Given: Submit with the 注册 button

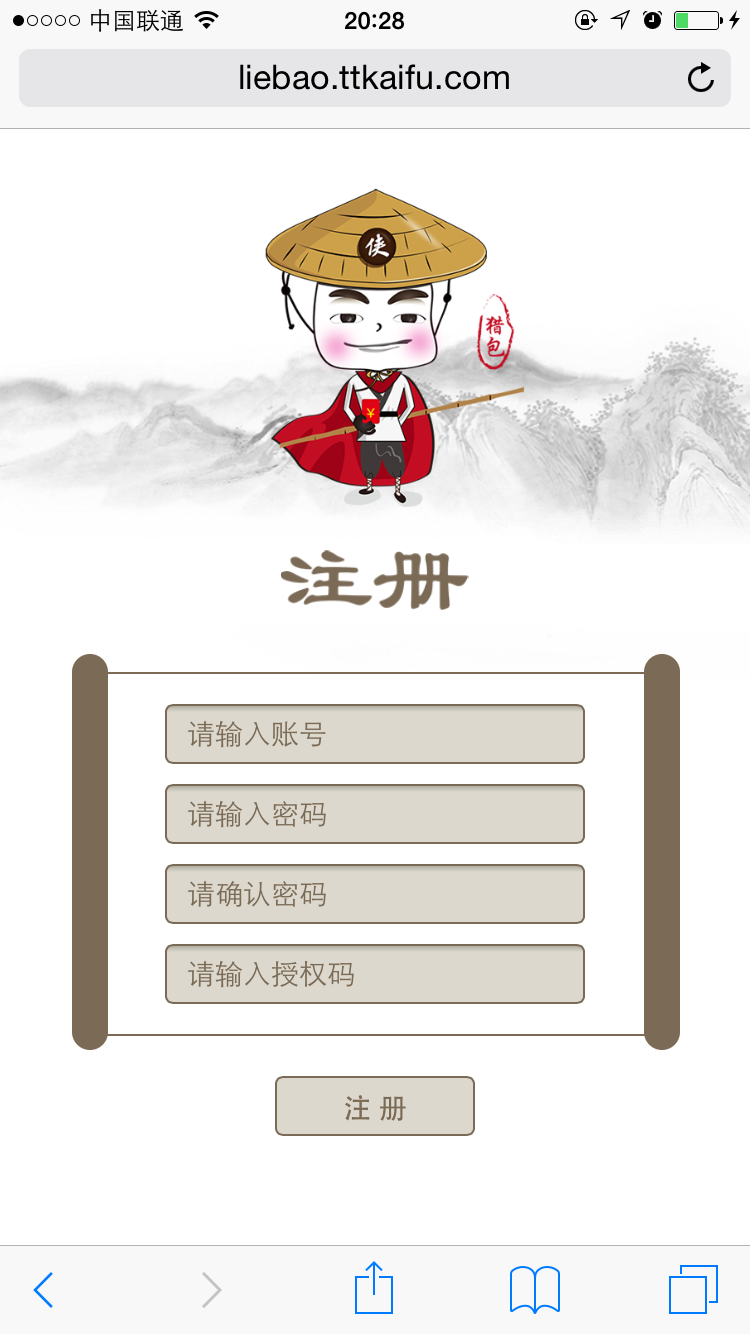Looking at the screenshot, I should coord(374,1106).
